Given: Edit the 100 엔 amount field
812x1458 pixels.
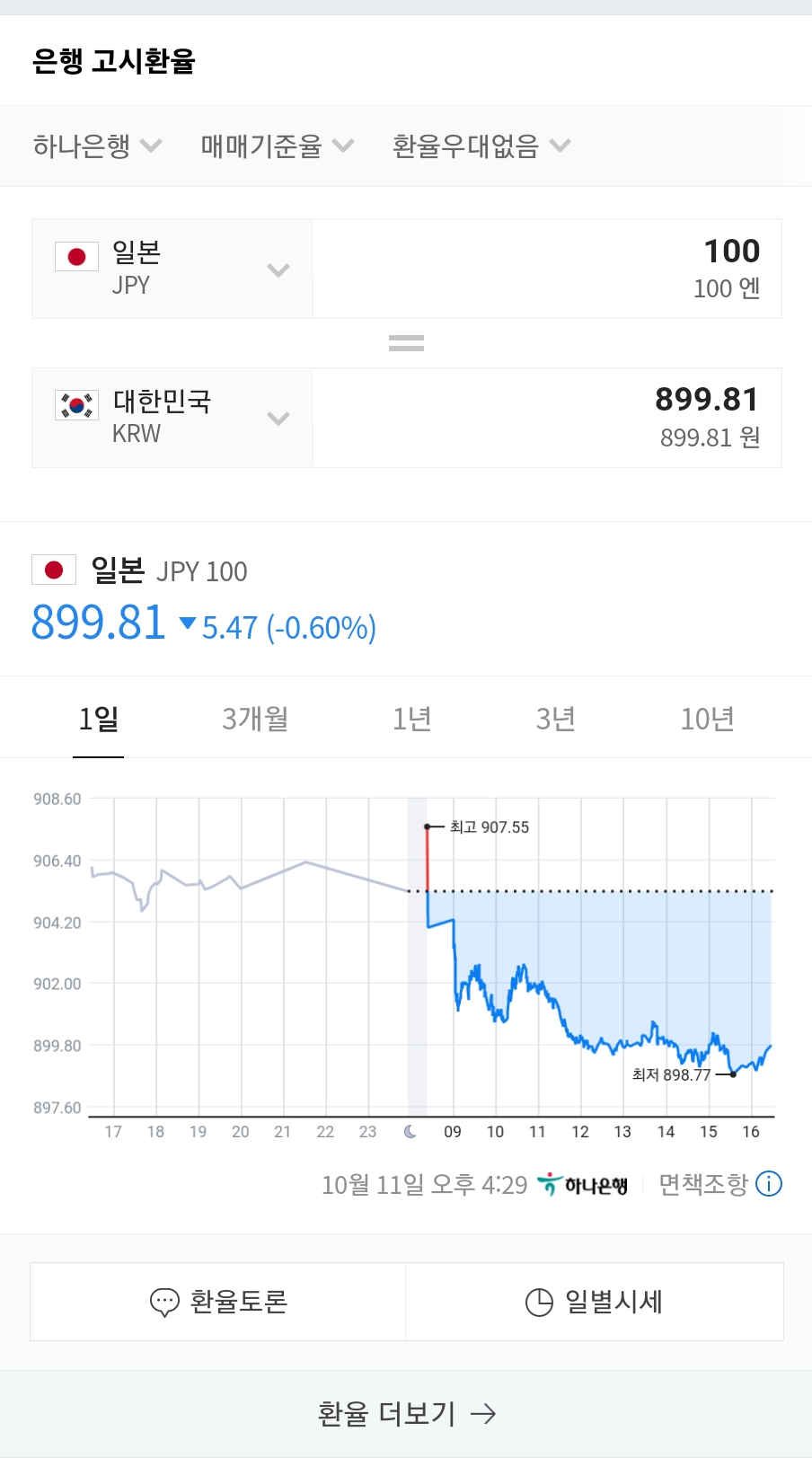Looking at the screenshot, I should 546,269.
